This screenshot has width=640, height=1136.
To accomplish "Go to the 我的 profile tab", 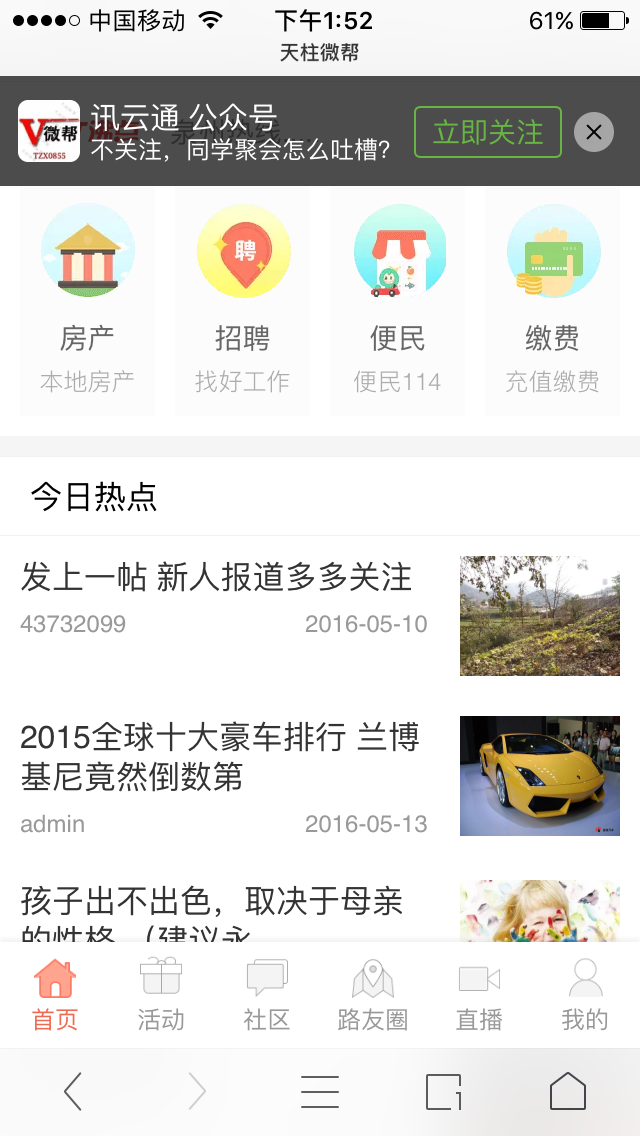I will pyautogui.click(x=585, y=995).
